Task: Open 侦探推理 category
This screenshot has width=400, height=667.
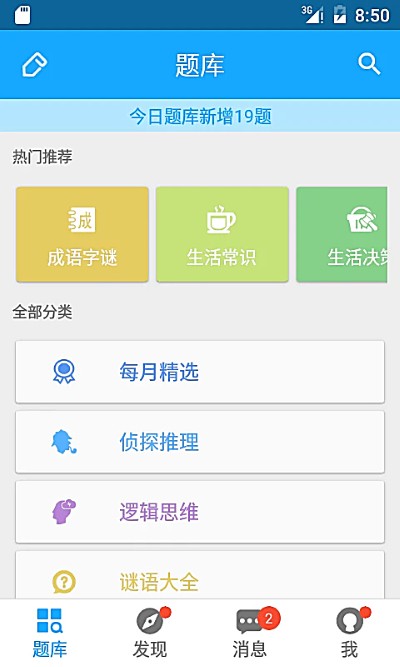Action: 200,442
